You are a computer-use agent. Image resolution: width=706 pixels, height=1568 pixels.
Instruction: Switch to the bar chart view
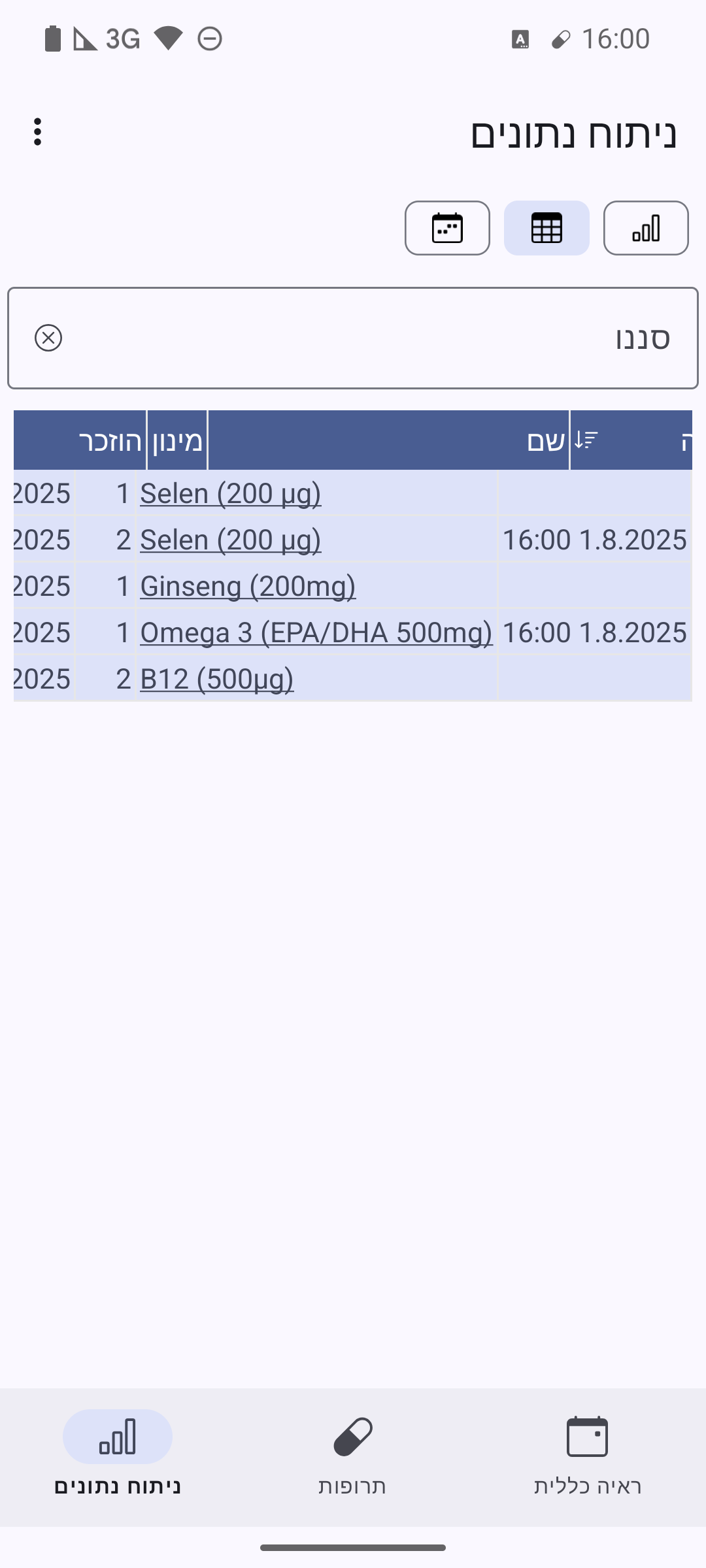pyautogui.click(x=645, y=228)
